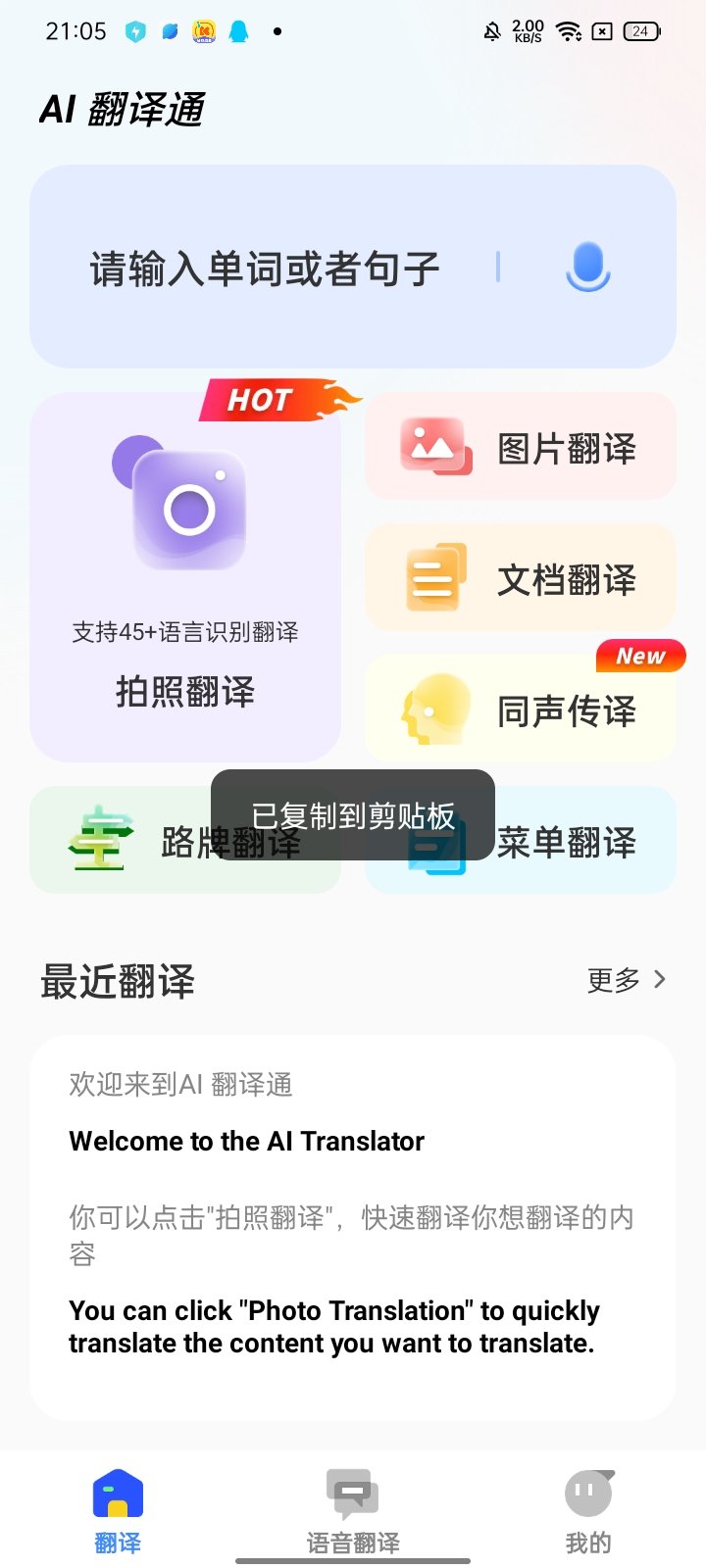Tap the 同声传译 simultaneous interpretation icon

click(x=431, y=709)
